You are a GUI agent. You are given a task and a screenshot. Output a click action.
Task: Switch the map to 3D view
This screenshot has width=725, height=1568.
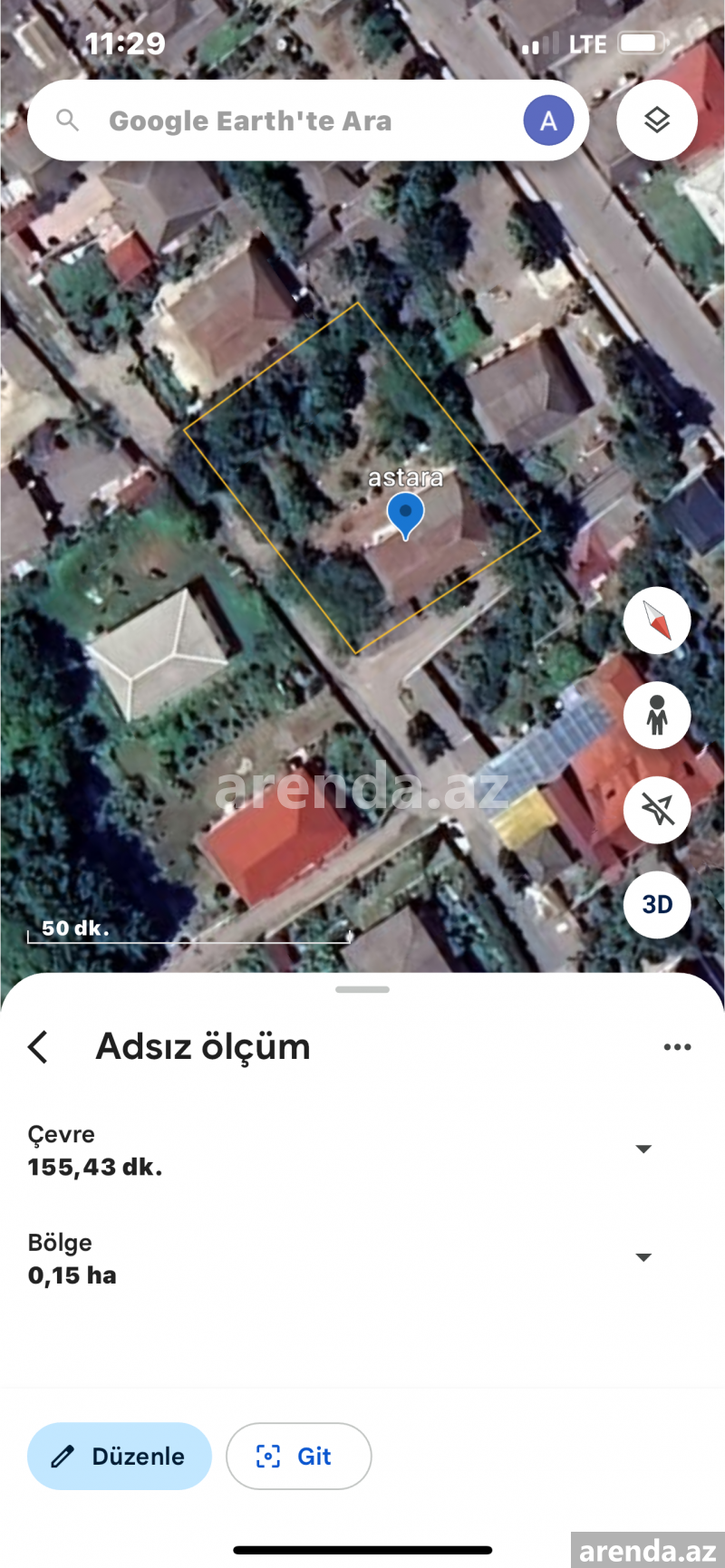pos(657,904)
